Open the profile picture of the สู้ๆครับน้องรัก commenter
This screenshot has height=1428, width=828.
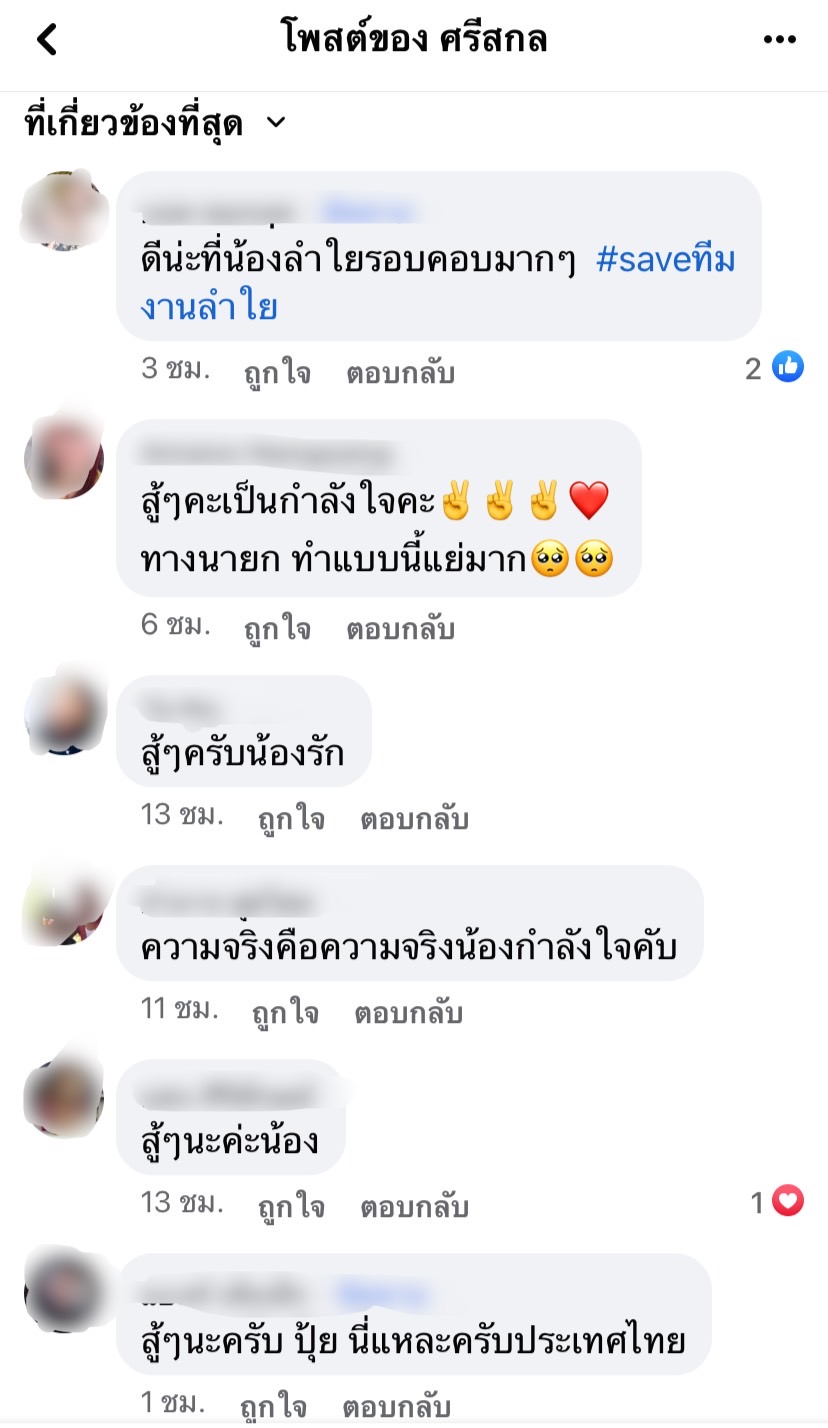click(x=64, y=714)
